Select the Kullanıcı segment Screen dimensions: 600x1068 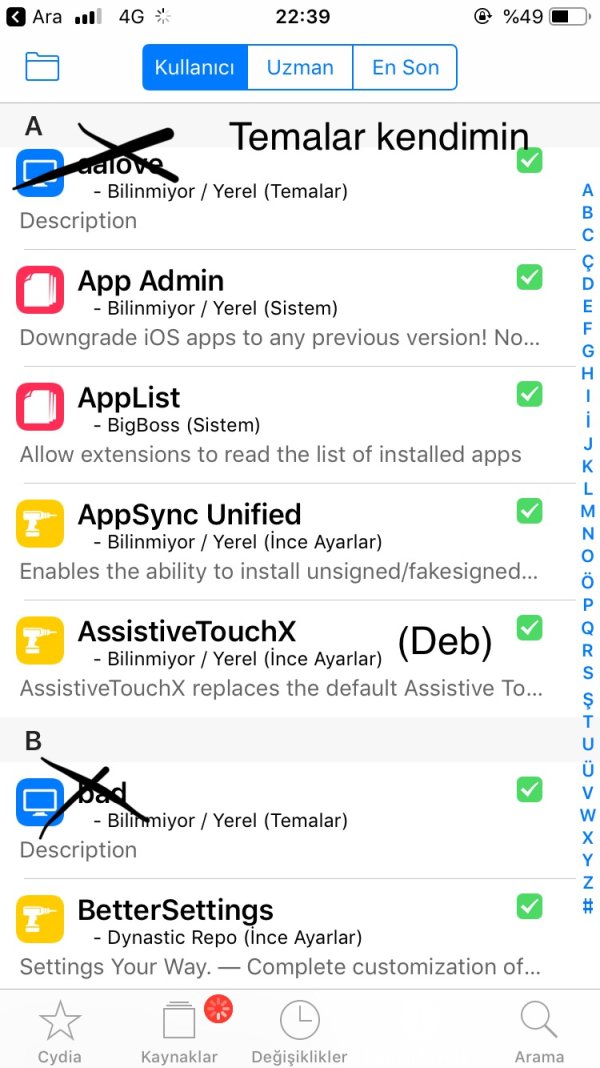194,67
